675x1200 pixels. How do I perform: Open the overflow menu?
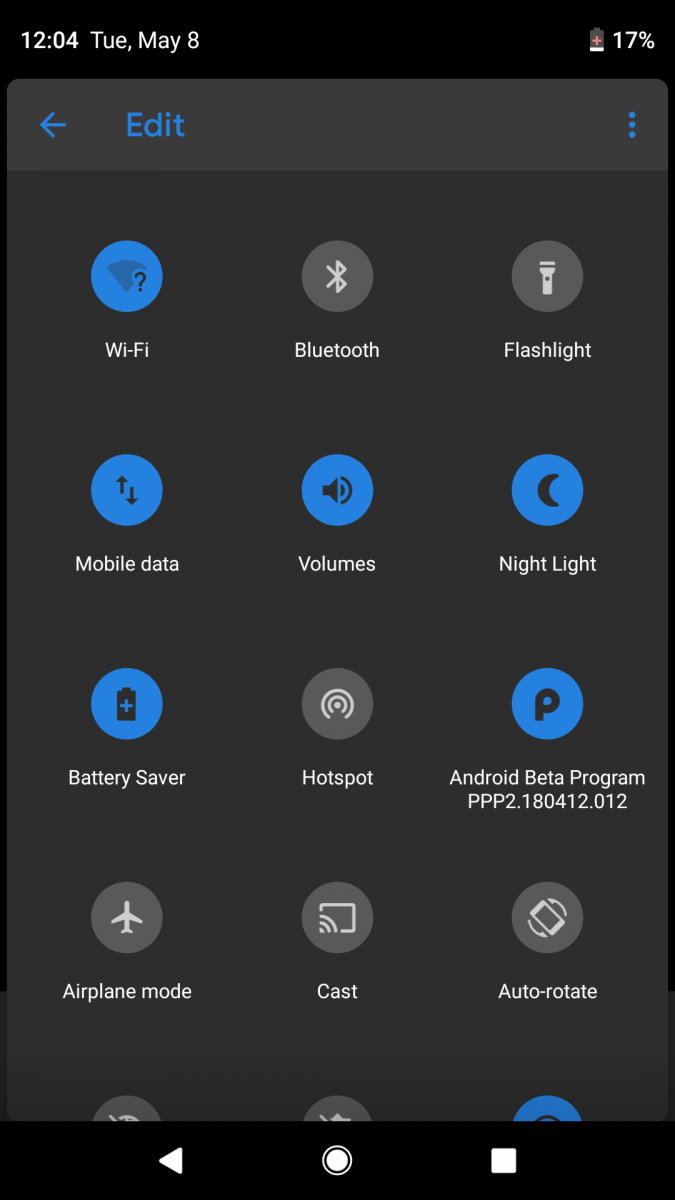coord(632,125)
